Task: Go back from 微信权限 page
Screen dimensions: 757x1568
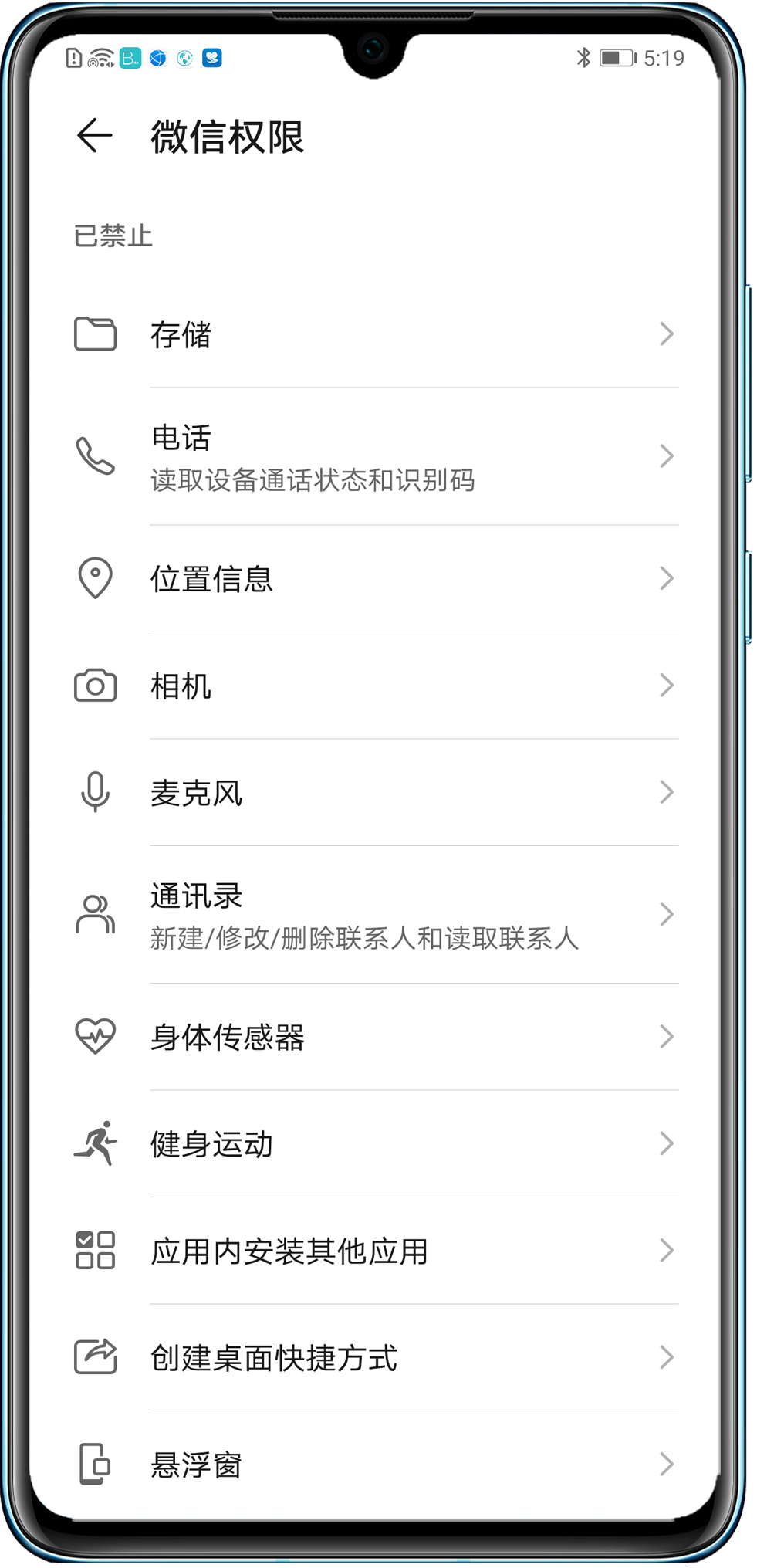Action: coord(95,136)
